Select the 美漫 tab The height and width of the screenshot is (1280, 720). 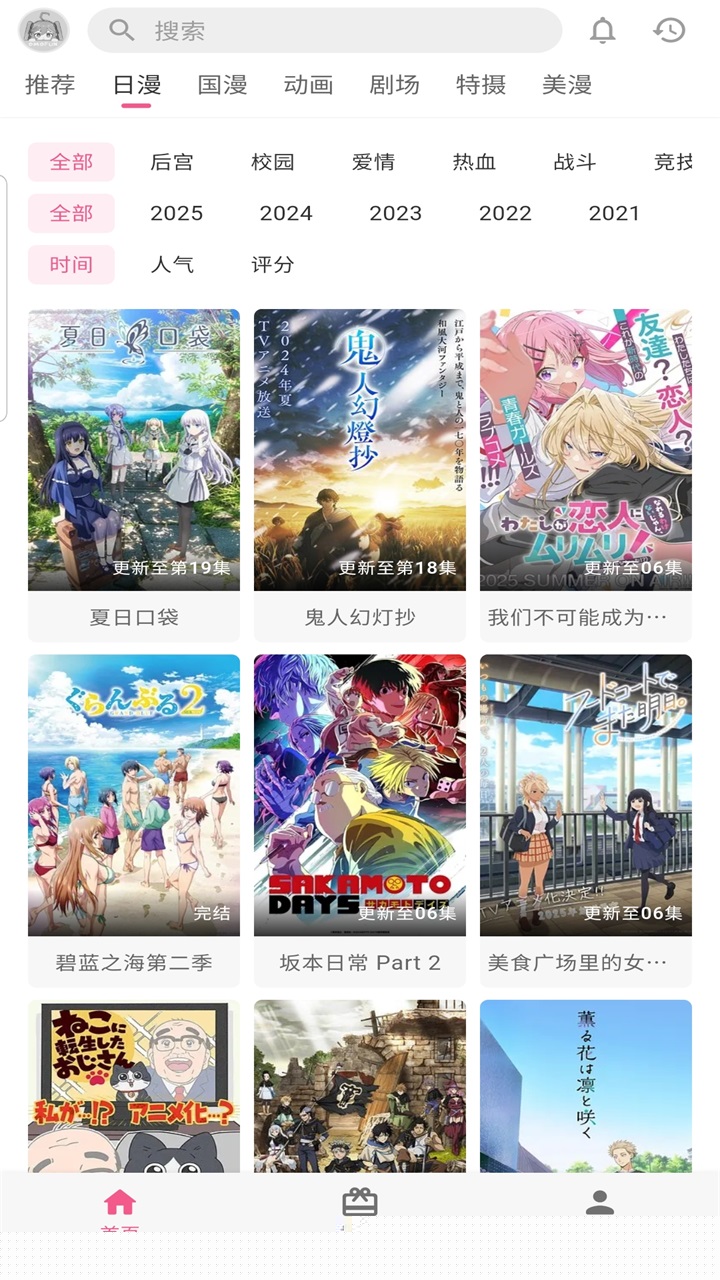pyautogui.click(x=567, y=85)
